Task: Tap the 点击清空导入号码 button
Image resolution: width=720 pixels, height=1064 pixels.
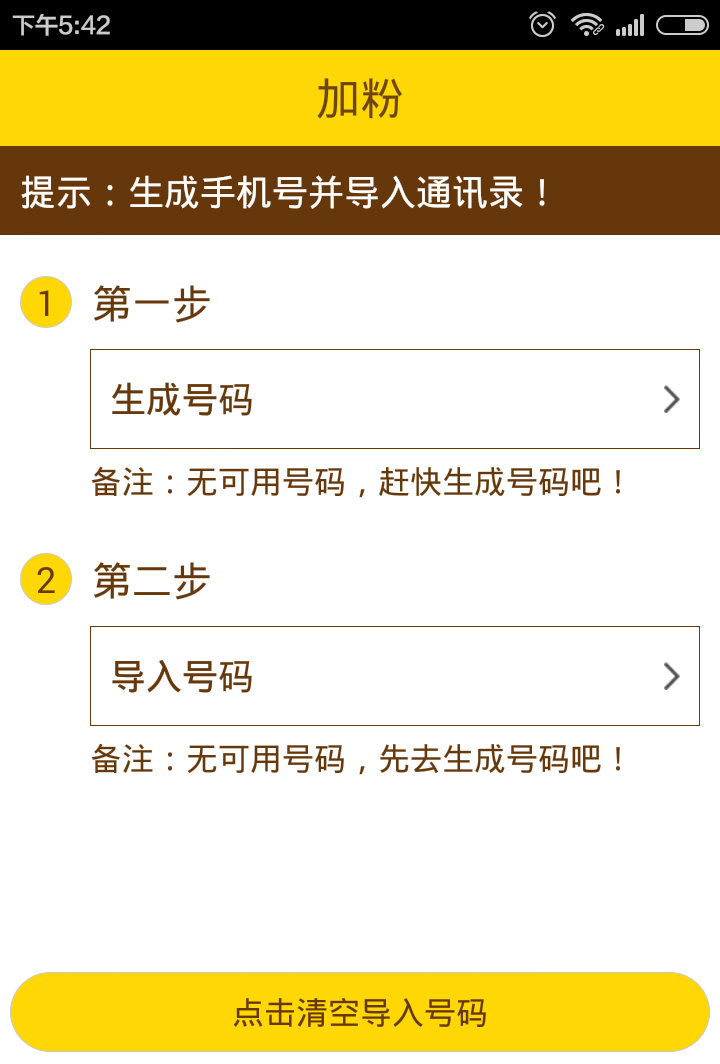Action: pos(360,1012)
